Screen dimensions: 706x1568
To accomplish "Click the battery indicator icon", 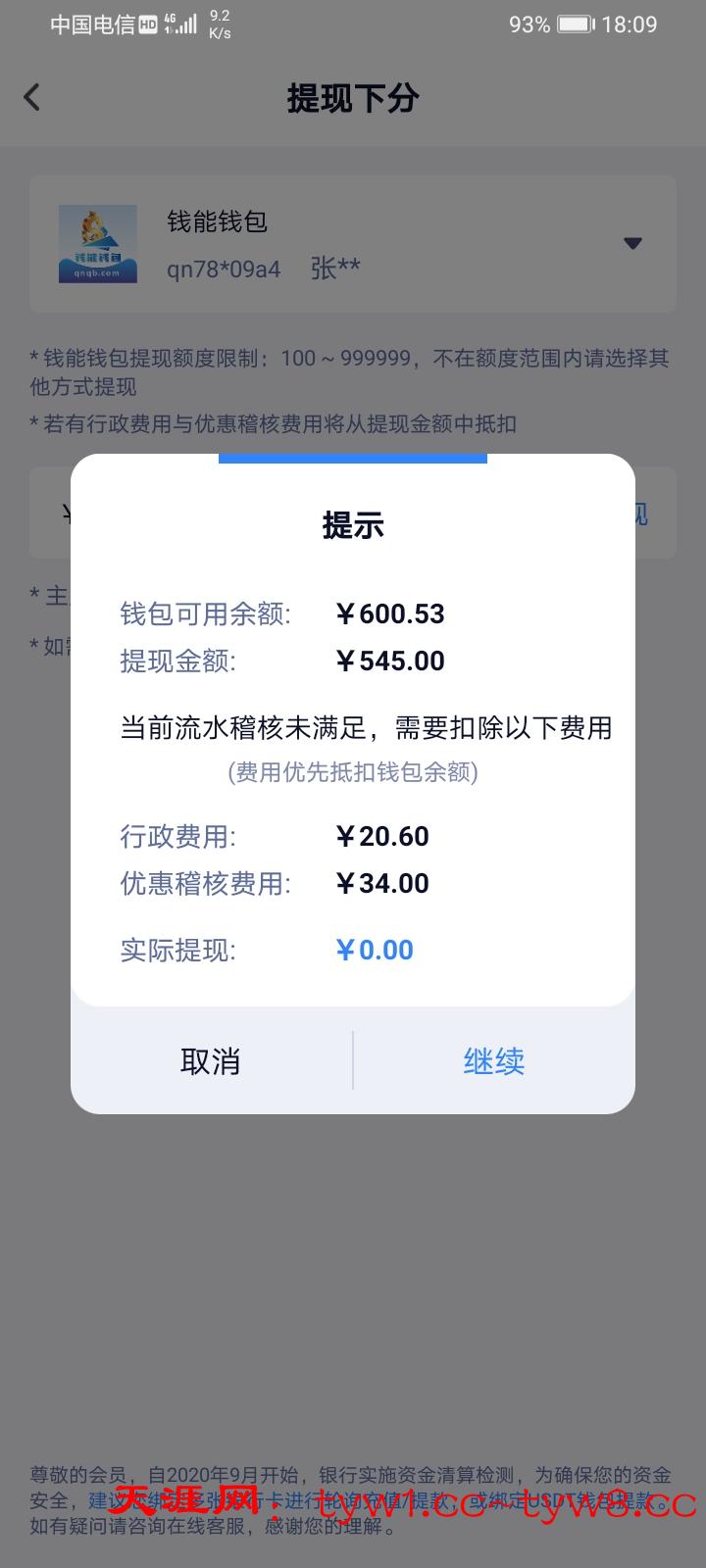I will tap(575, 24).
